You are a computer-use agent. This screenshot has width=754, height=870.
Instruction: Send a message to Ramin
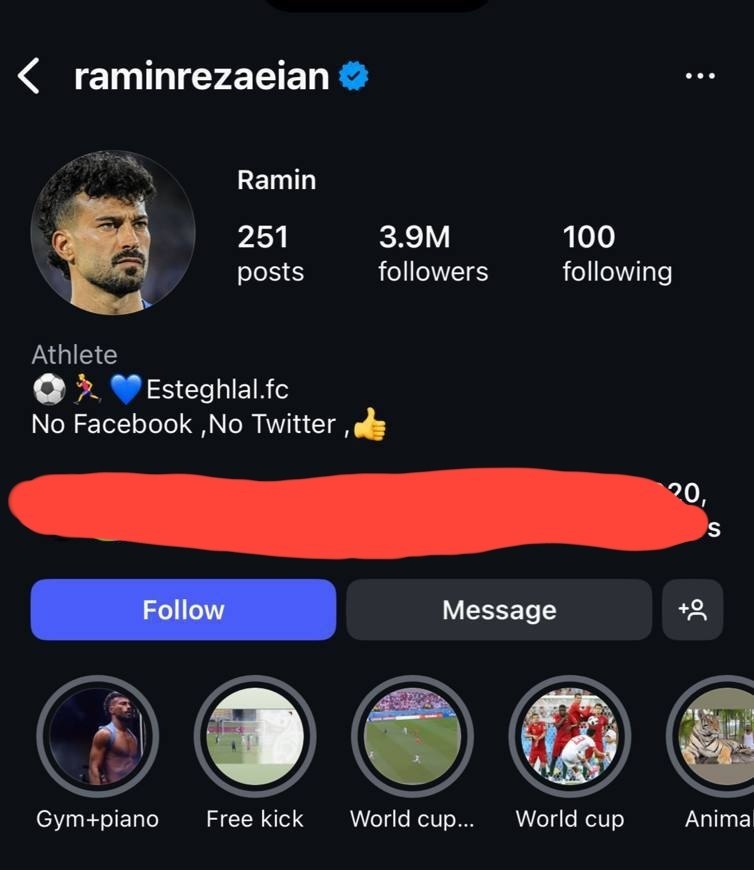pos(498,610)
